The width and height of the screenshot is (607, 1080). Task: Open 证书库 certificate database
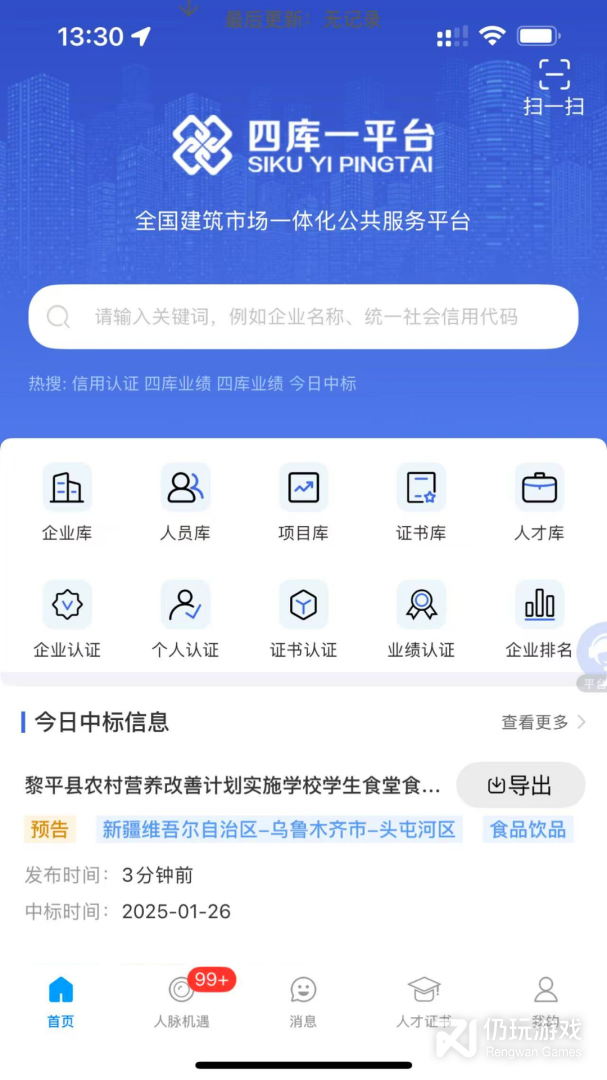coord(421,503)
